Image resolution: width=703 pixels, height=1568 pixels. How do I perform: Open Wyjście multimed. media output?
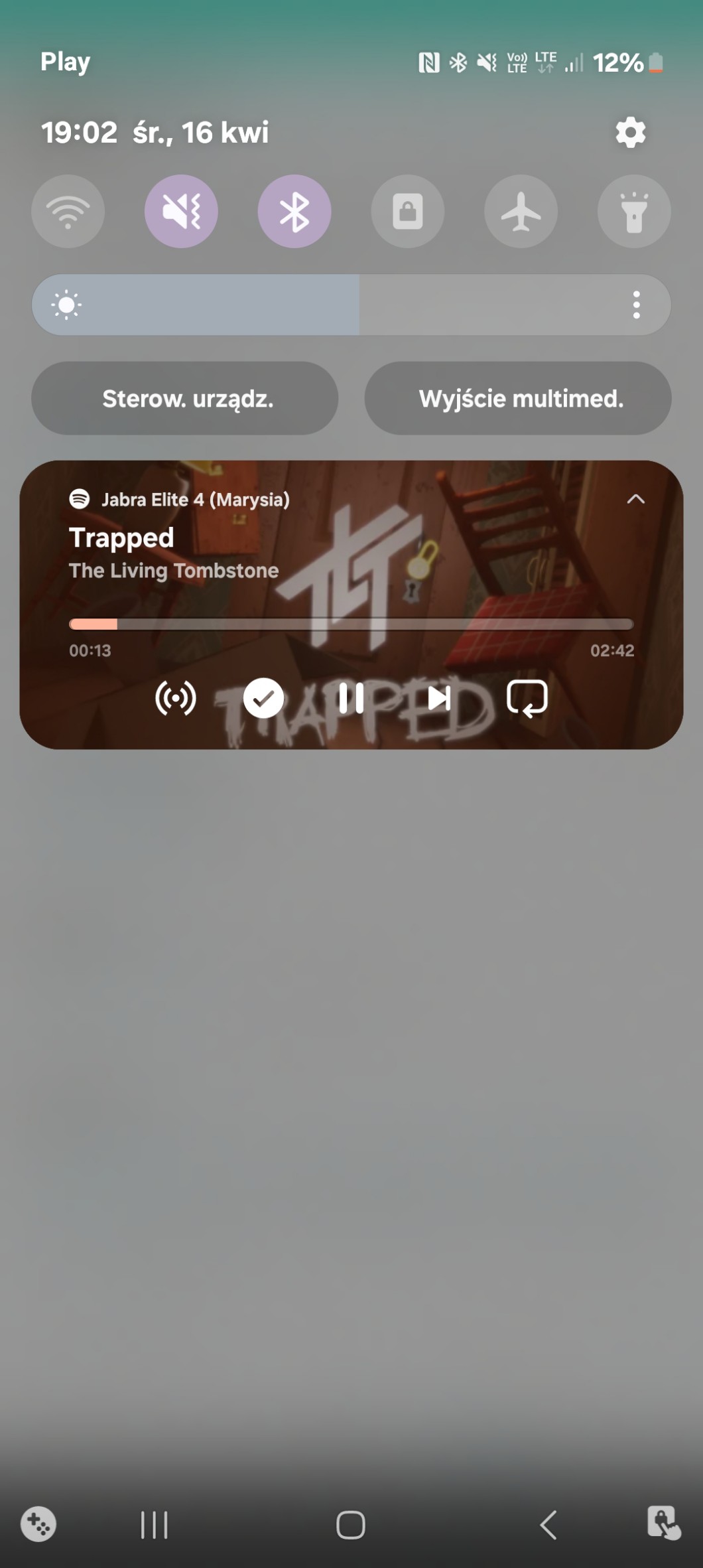coord(518,399)
